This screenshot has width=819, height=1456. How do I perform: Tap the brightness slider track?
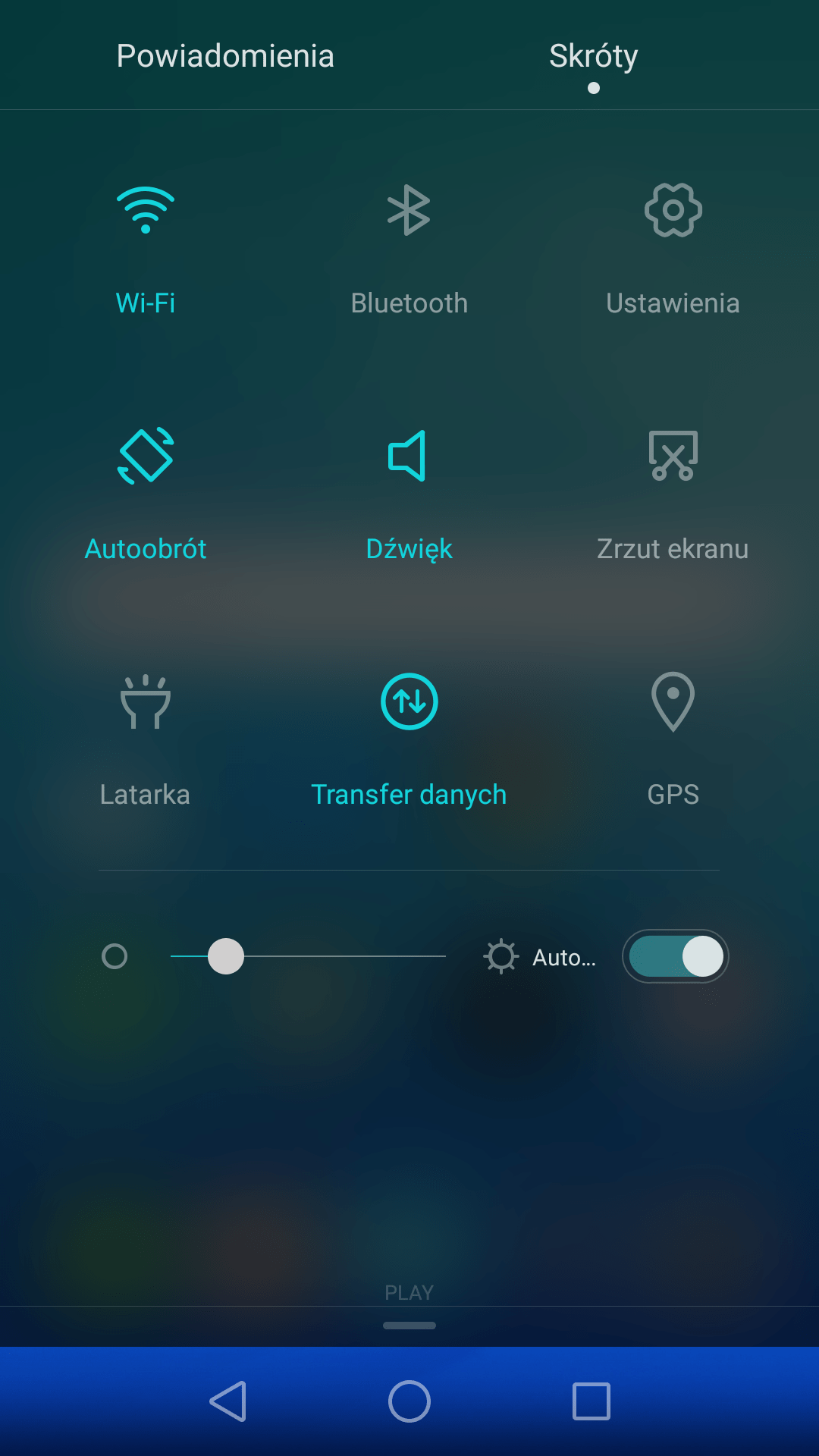341,956
